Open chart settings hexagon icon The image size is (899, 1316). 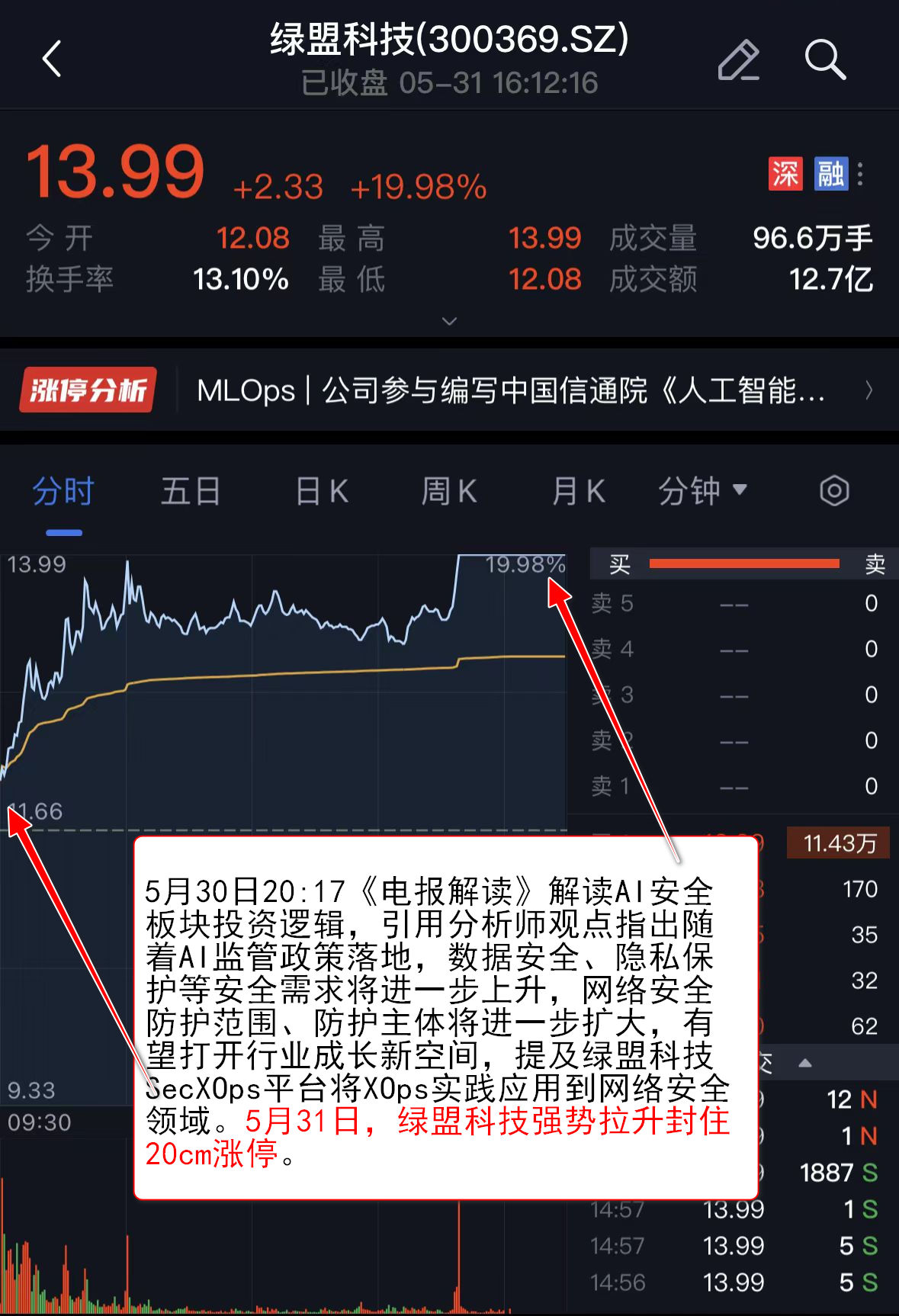click(834, 491)
